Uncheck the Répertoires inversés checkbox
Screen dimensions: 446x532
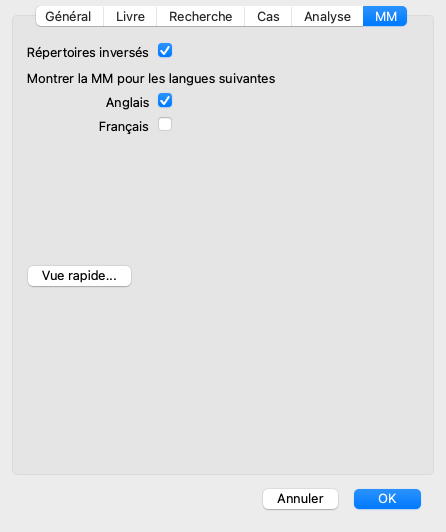pos(165,51)
